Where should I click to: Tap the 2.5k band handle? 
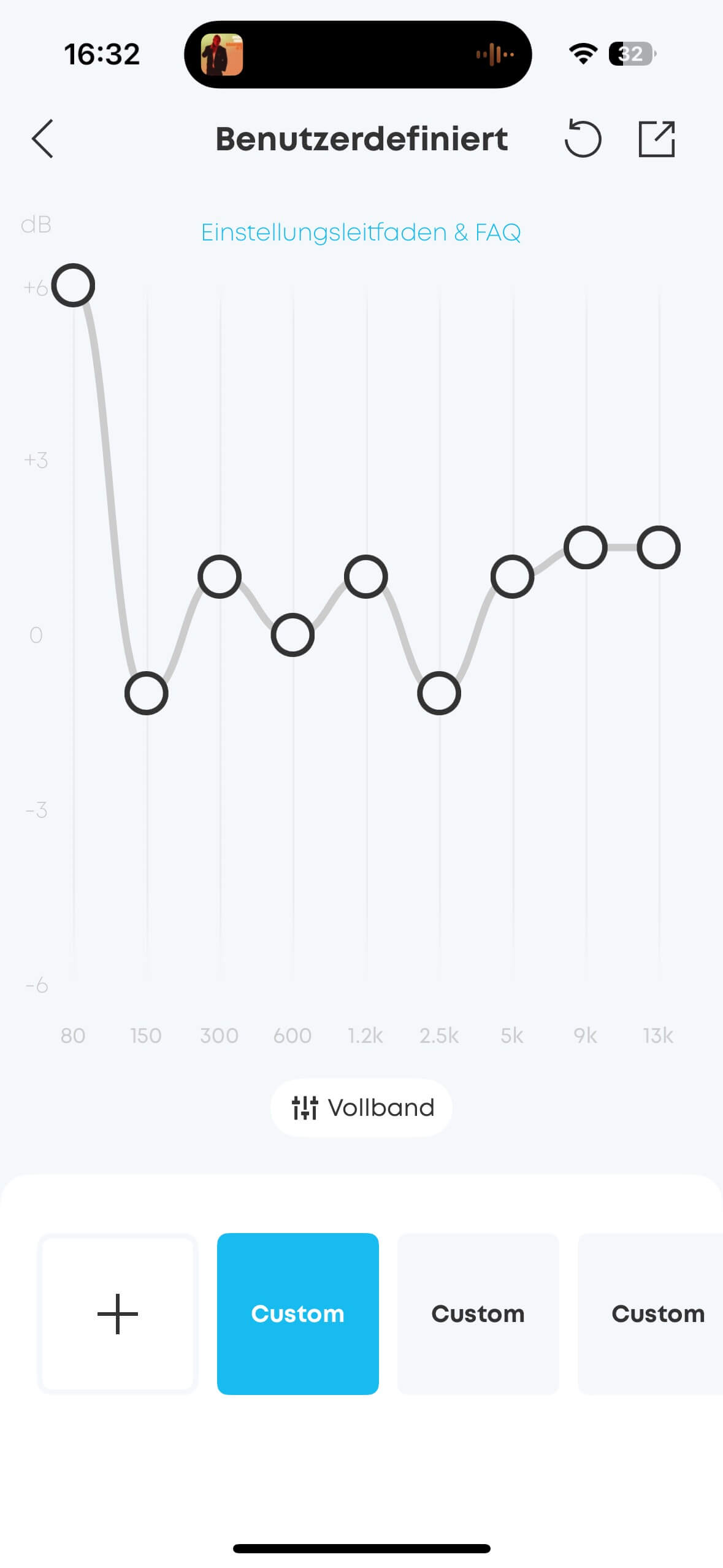click(439, 693)
